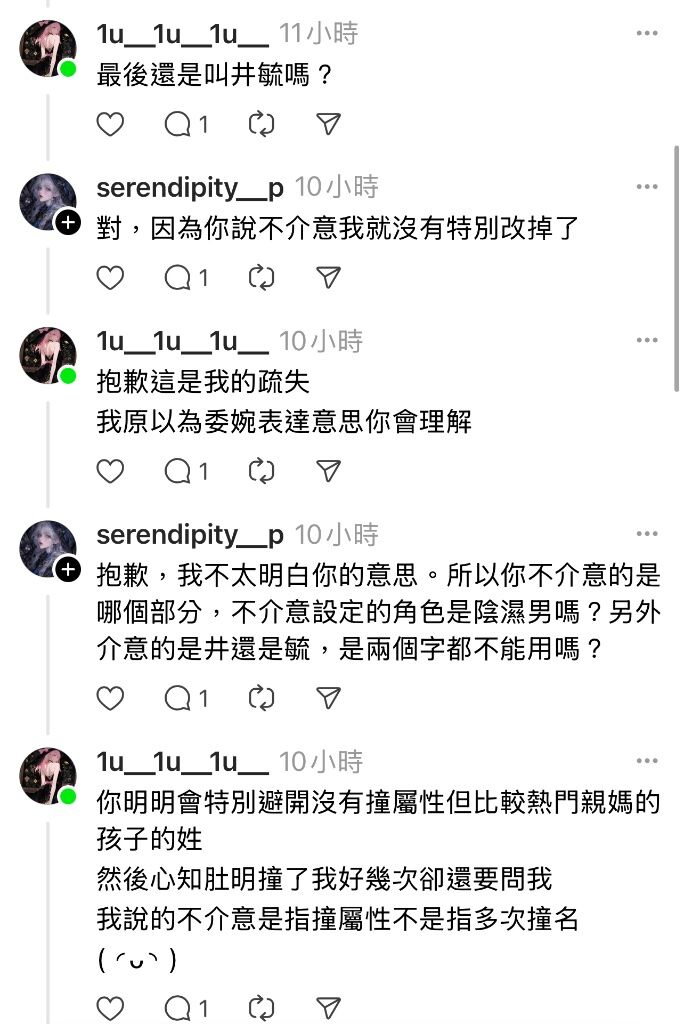This screenshot has width=684, height=1024.
Task: Open the serendipity__p profile from the "對，因為你說不介意" reply
Action: (x=190, y=187)
